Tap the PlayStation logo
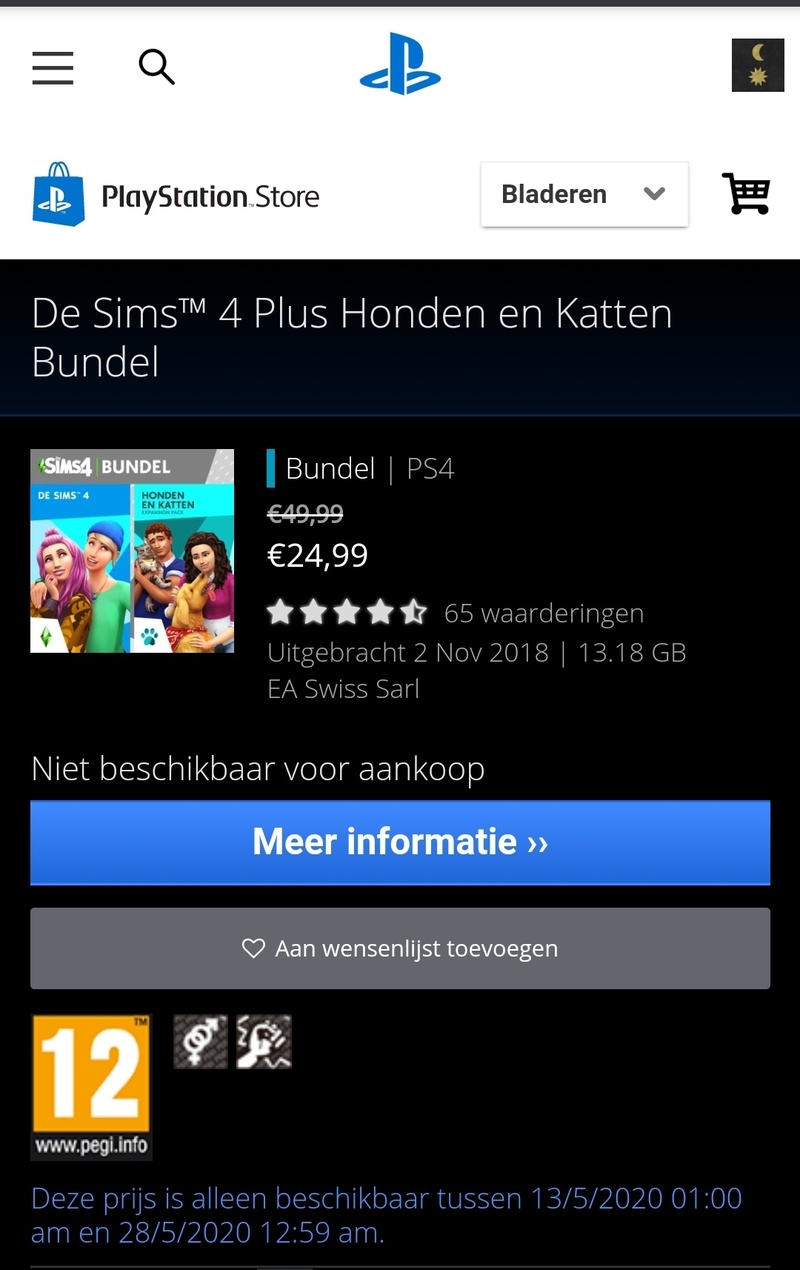The width and height of the screenshot is (800, 1270). point(400,65)
